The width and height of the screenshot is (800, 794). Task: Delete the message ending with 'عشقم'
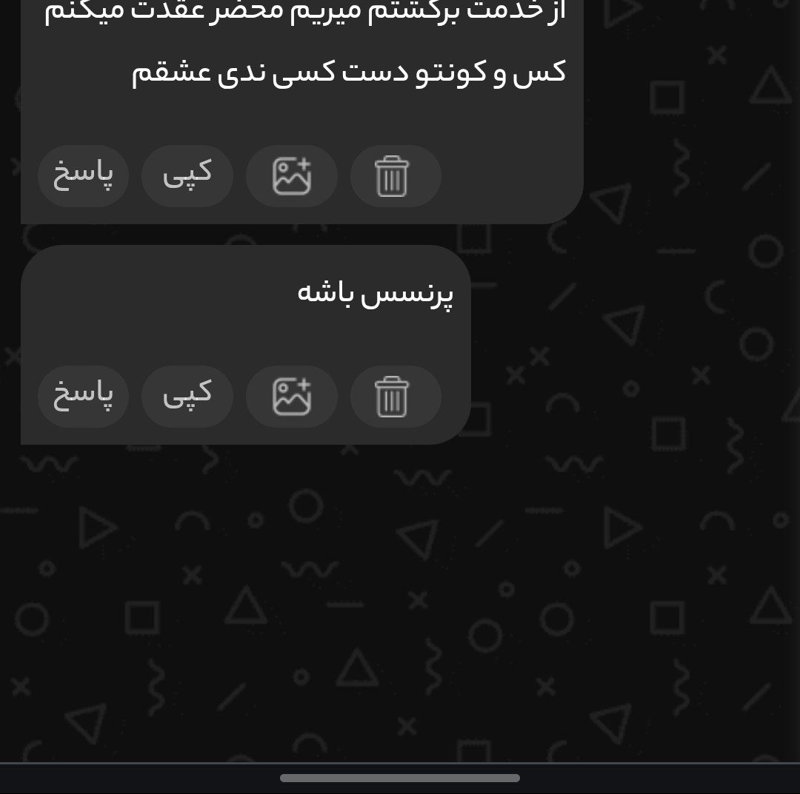pos(393,176)
